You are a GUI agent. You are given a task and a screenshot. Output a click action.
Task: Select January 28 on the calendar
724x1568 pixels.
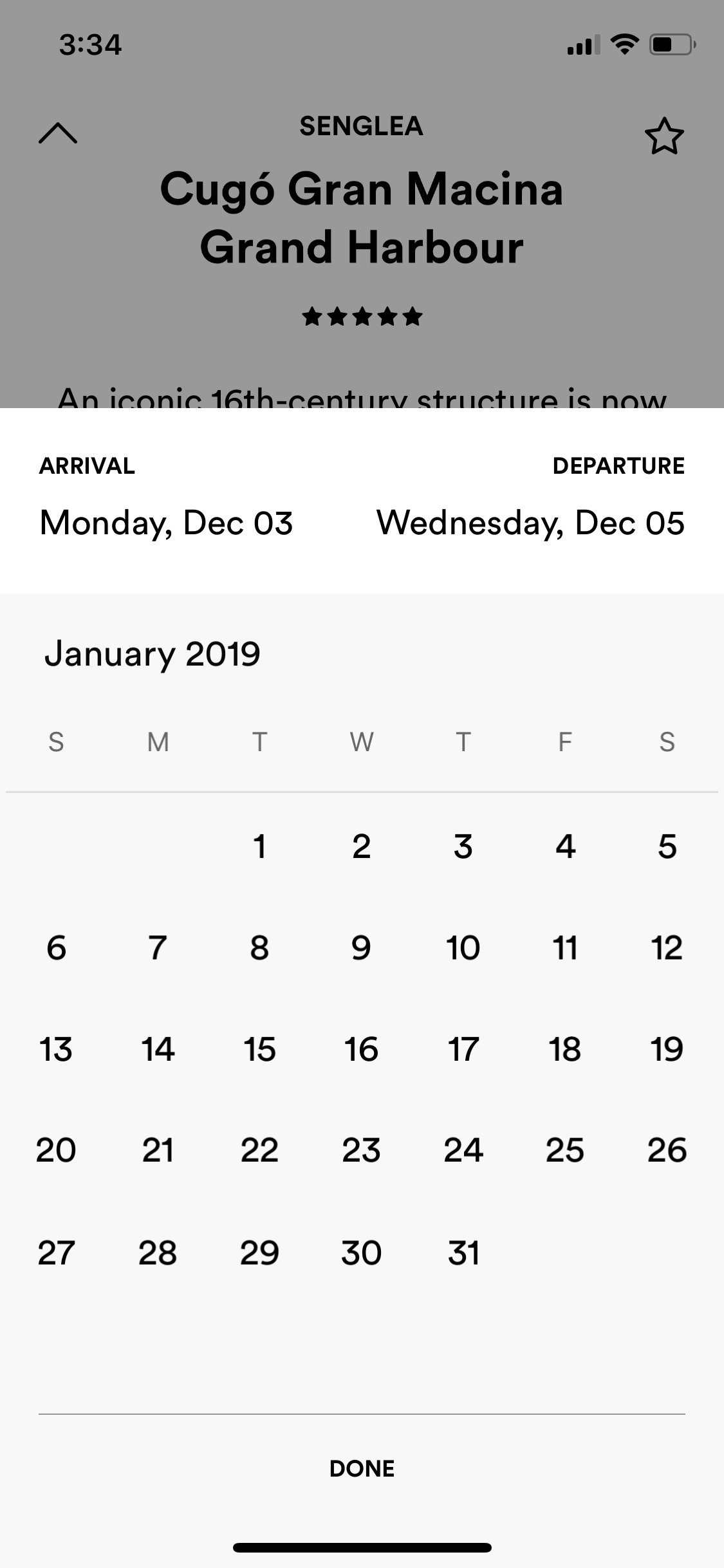tap(158, 1253)
